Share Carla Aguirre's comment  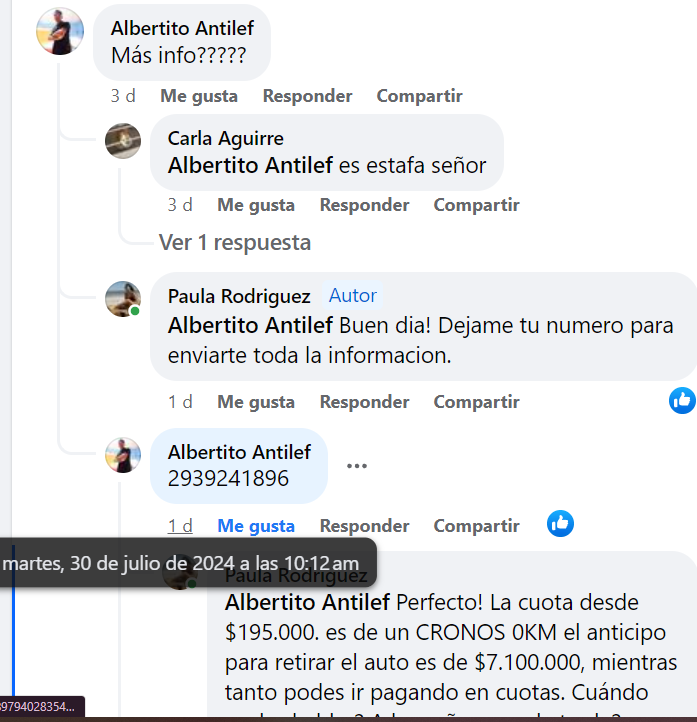tap(476, 205)
